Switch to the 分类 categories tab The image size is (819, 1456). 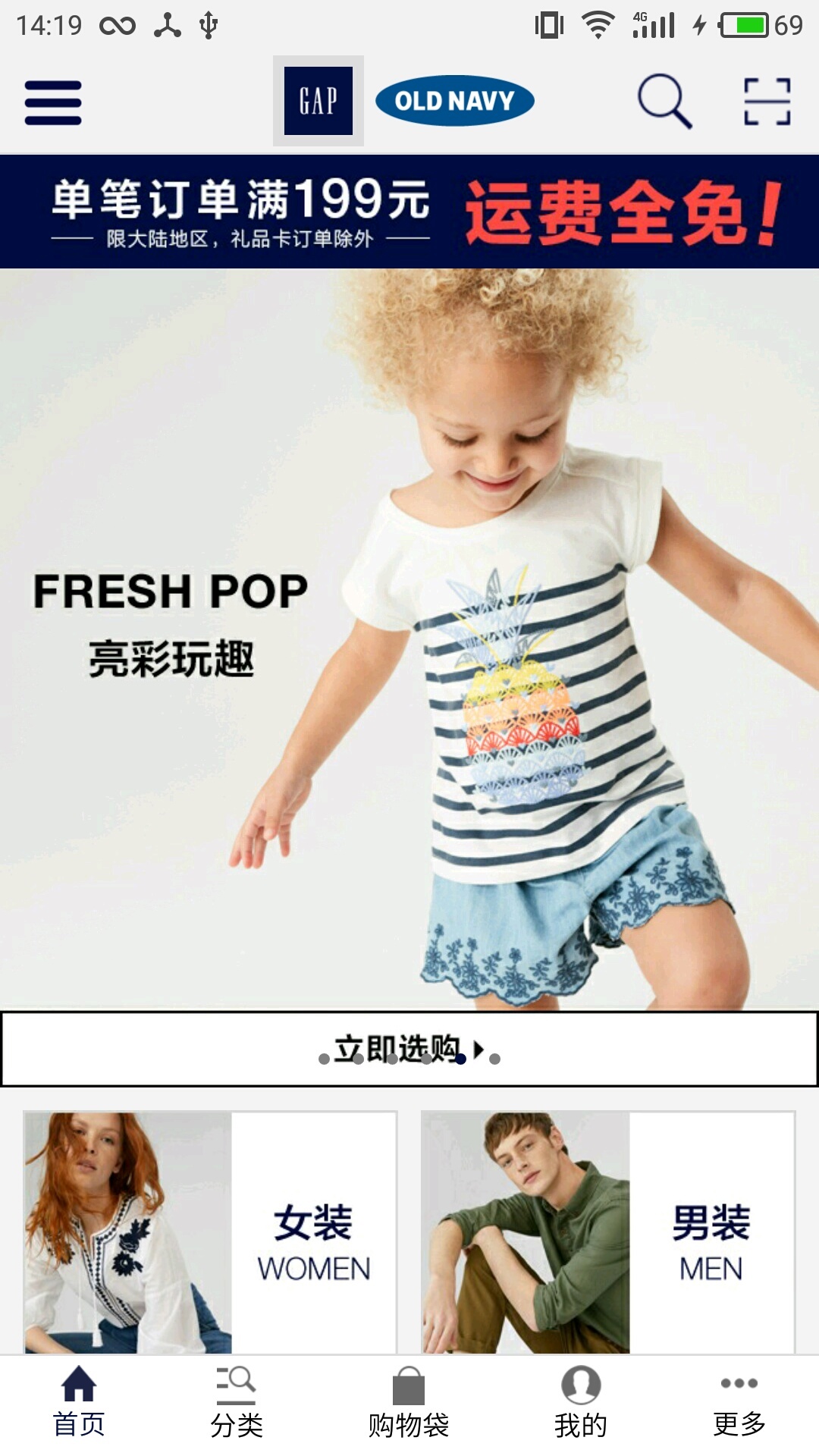tap(236, 1404)
